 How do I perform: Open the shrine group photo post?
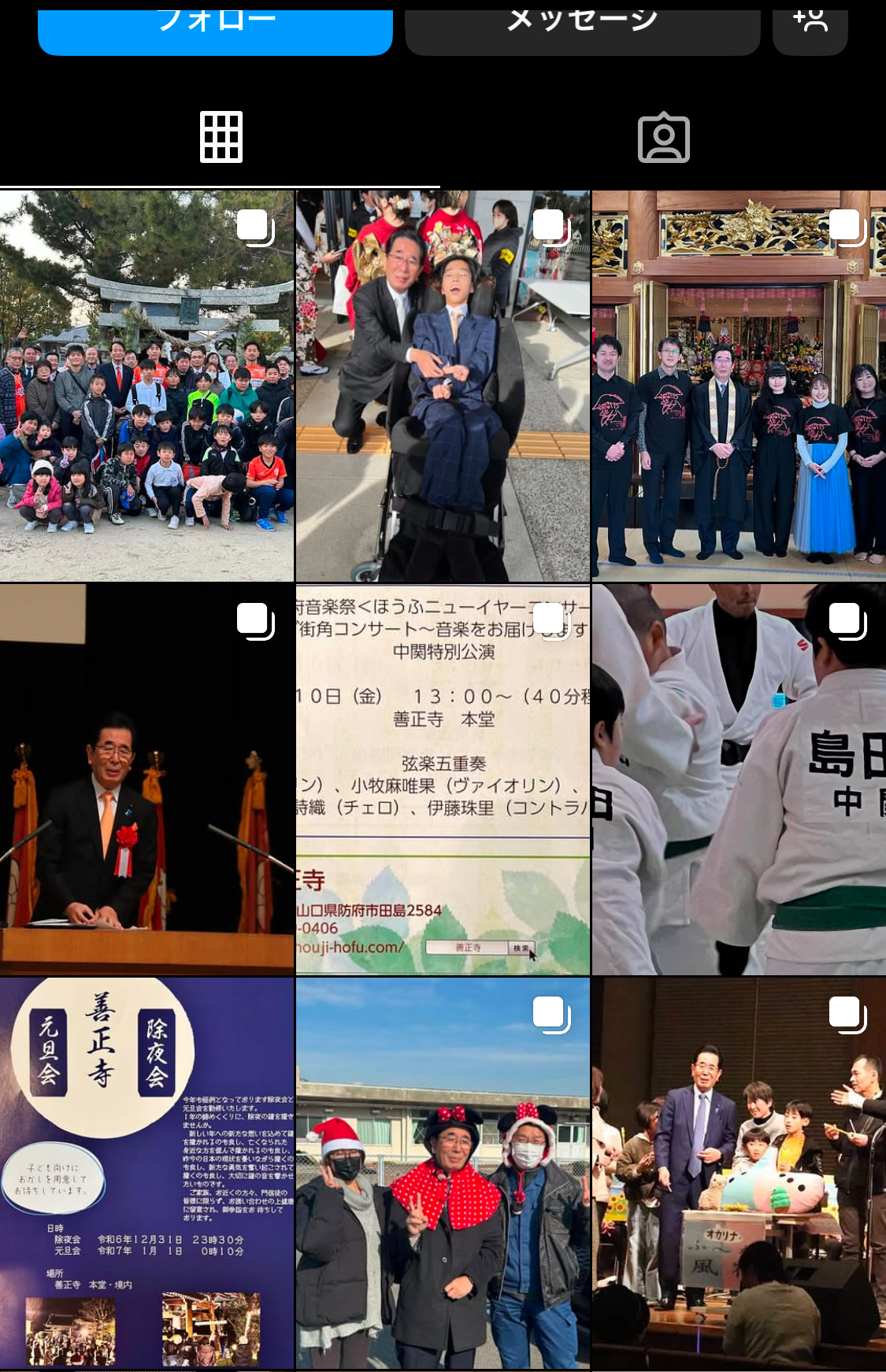(x=146, y=386)
